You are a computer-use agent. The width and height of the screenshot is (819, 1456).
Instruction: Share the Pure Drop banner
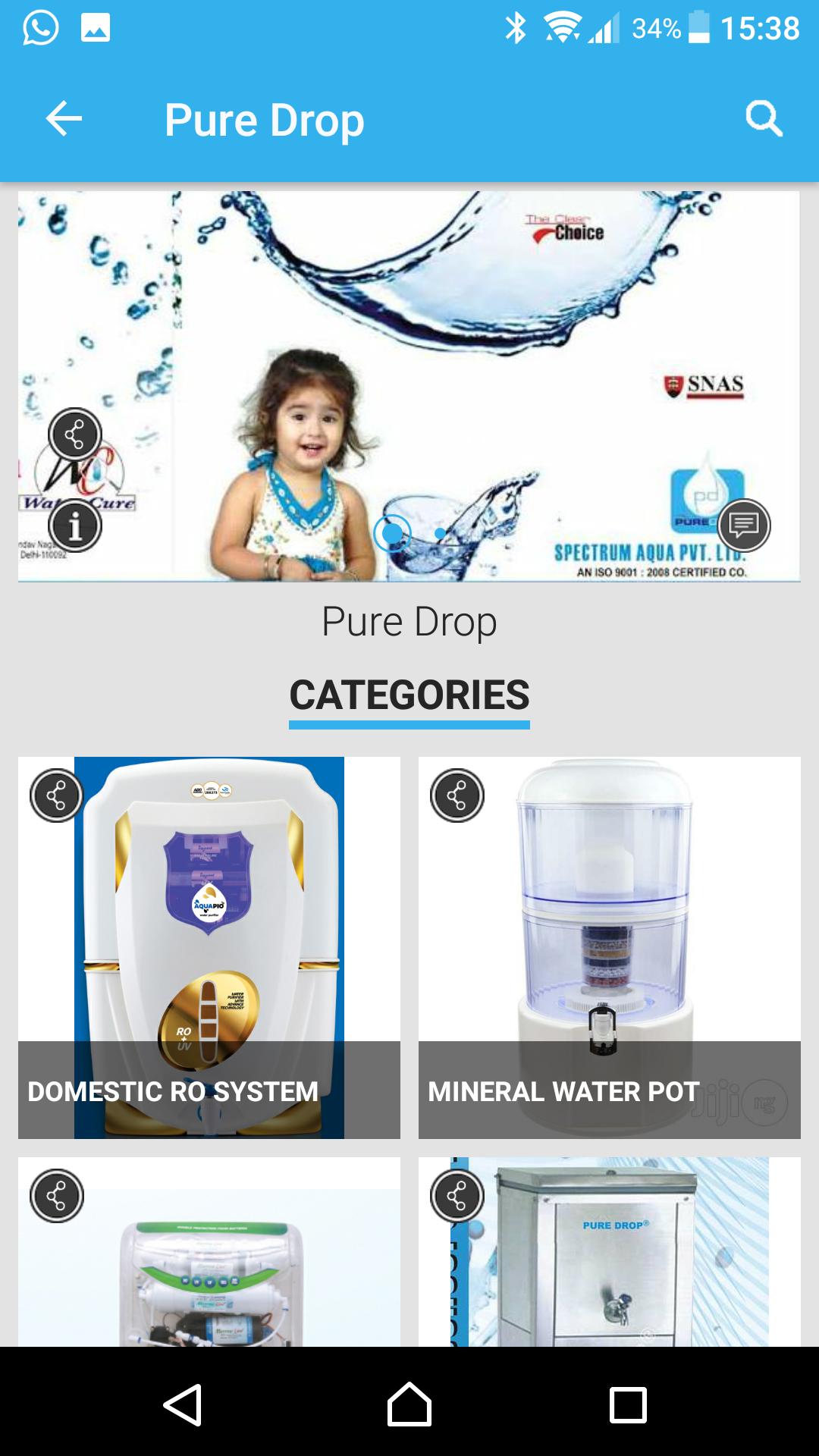click(x=75, y=435)
